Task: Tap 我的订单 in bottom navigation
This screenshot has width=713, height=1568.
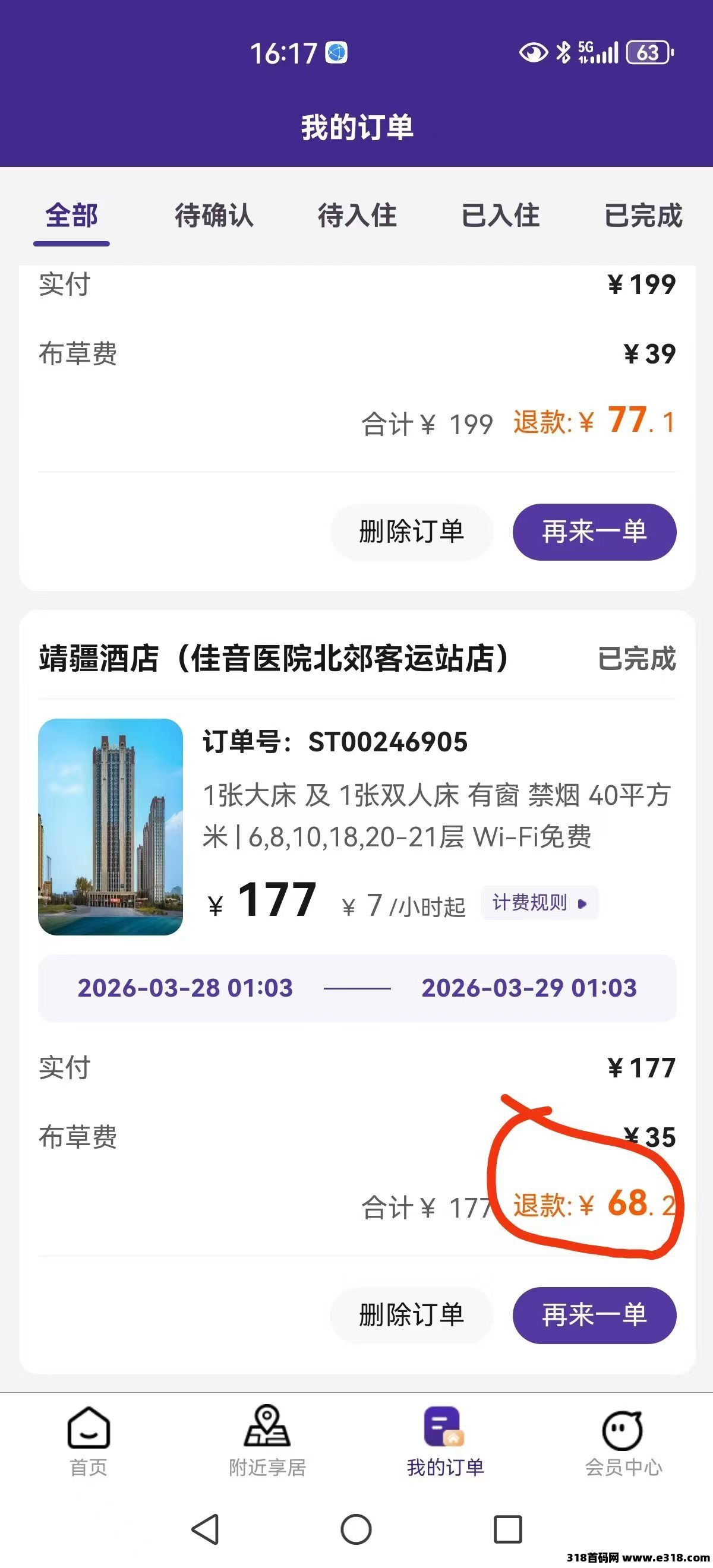Action: point(445,1441)
